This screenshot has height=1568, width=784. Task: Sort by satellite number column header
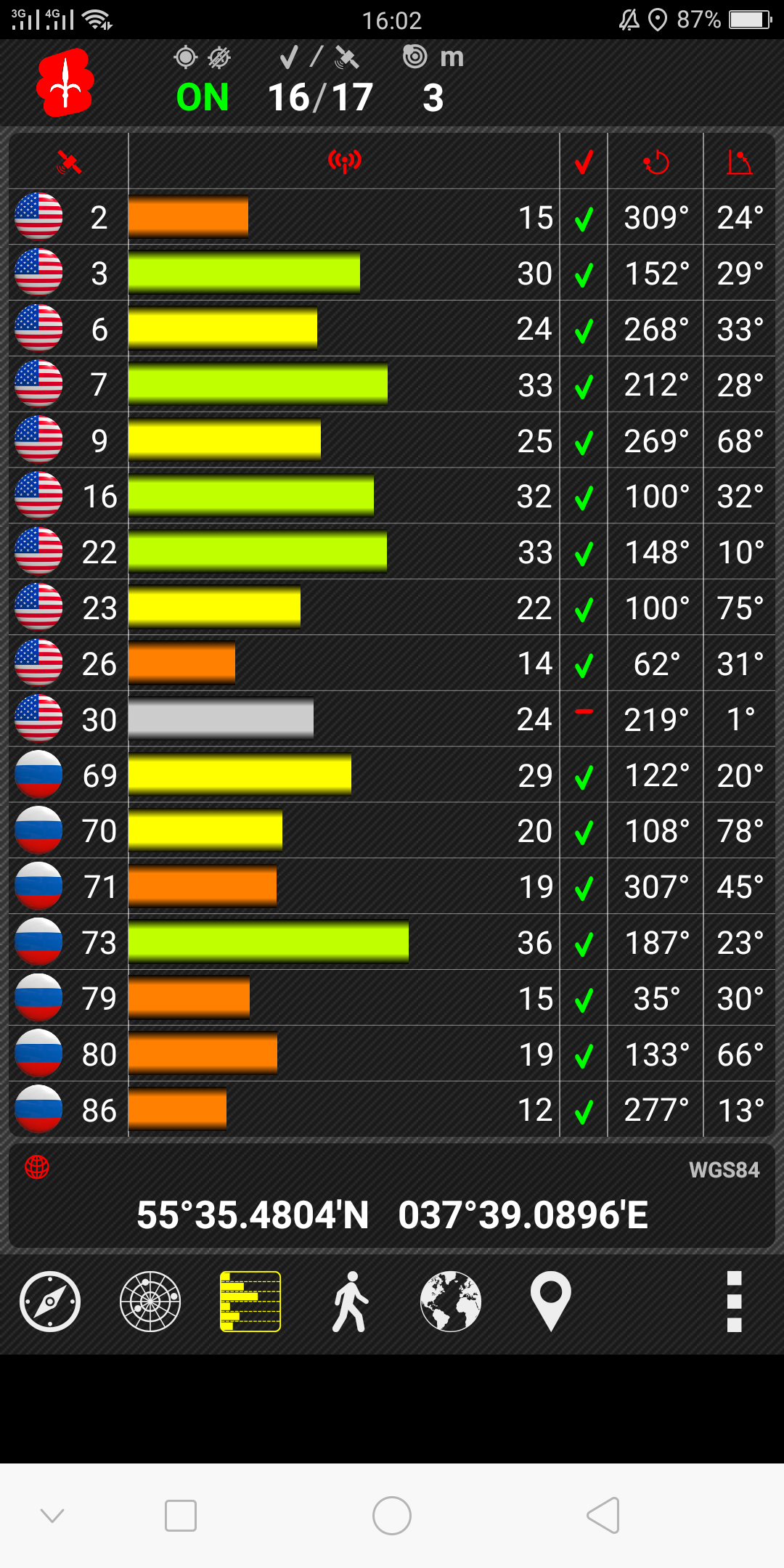pos(69,161)
